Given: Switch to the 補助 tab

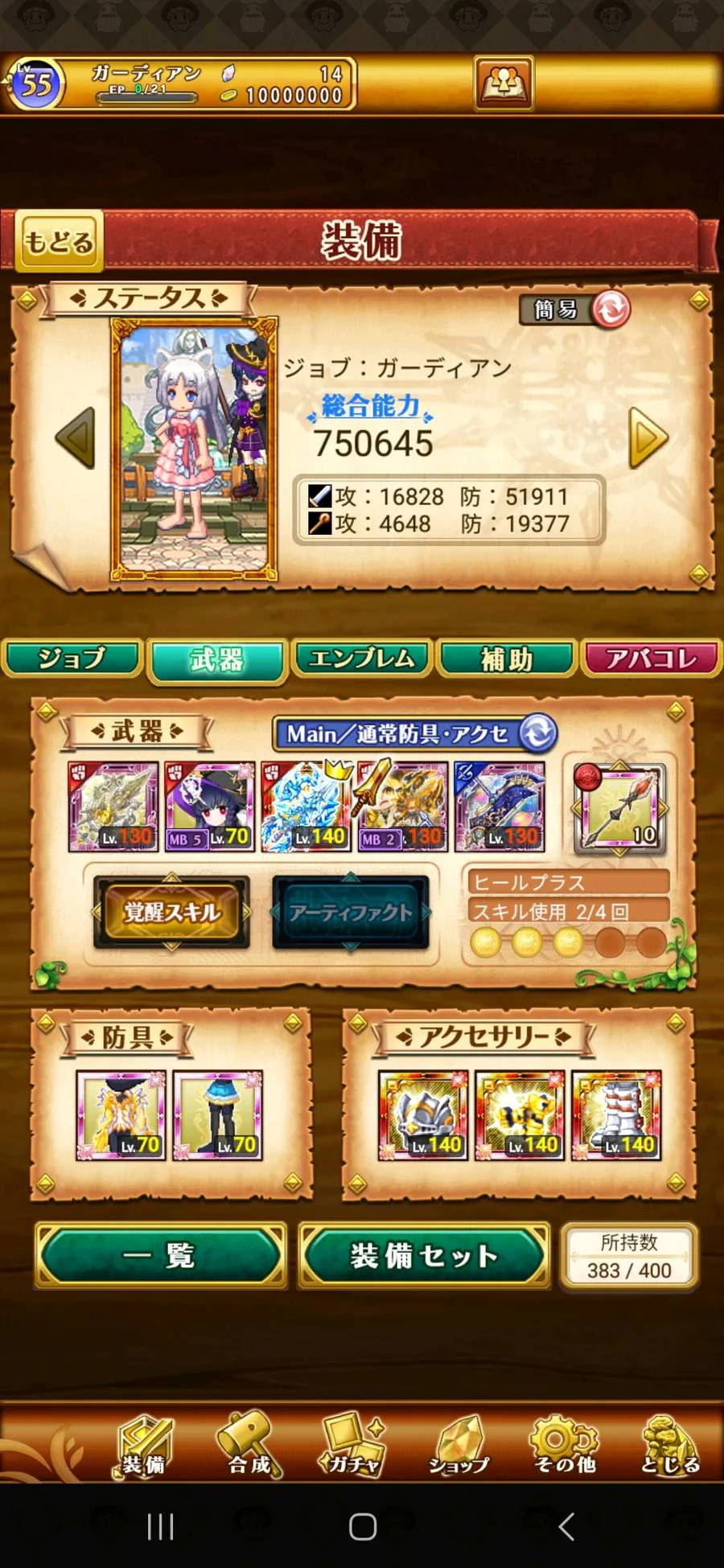Looking at the screenshot, I should tap(507, 659).
